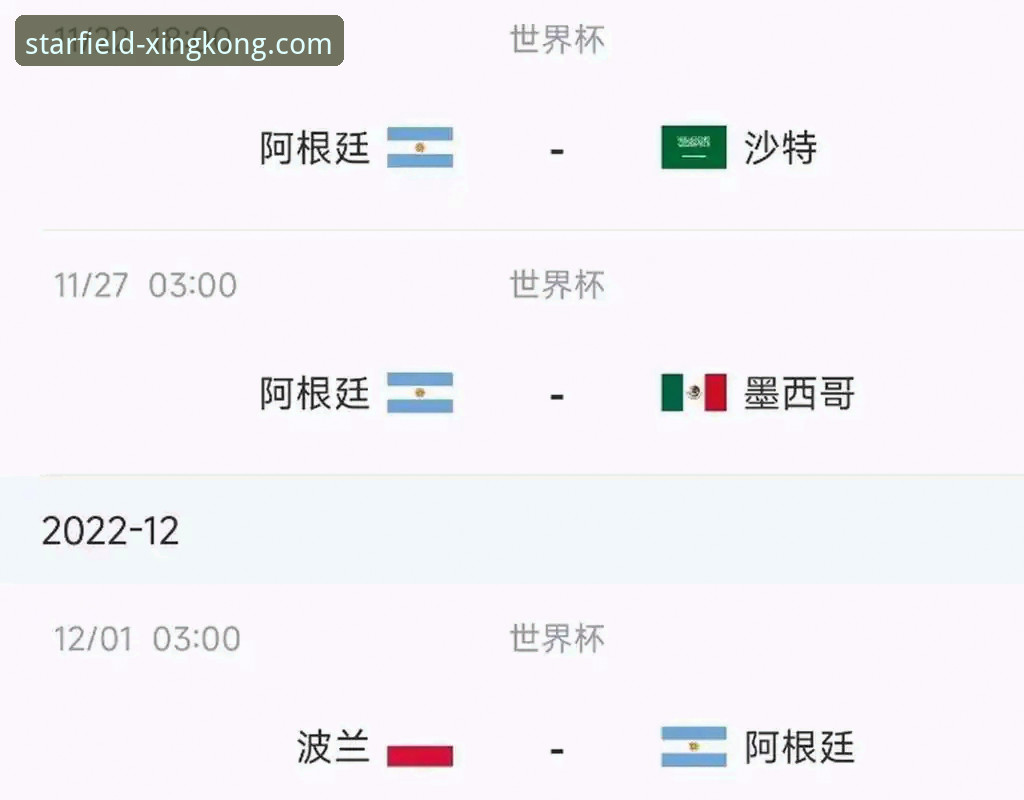This screenshot has height=800, width=1024.
Task: Open the Argentina vs Saudi Arabia match
Action: point(556,148)
